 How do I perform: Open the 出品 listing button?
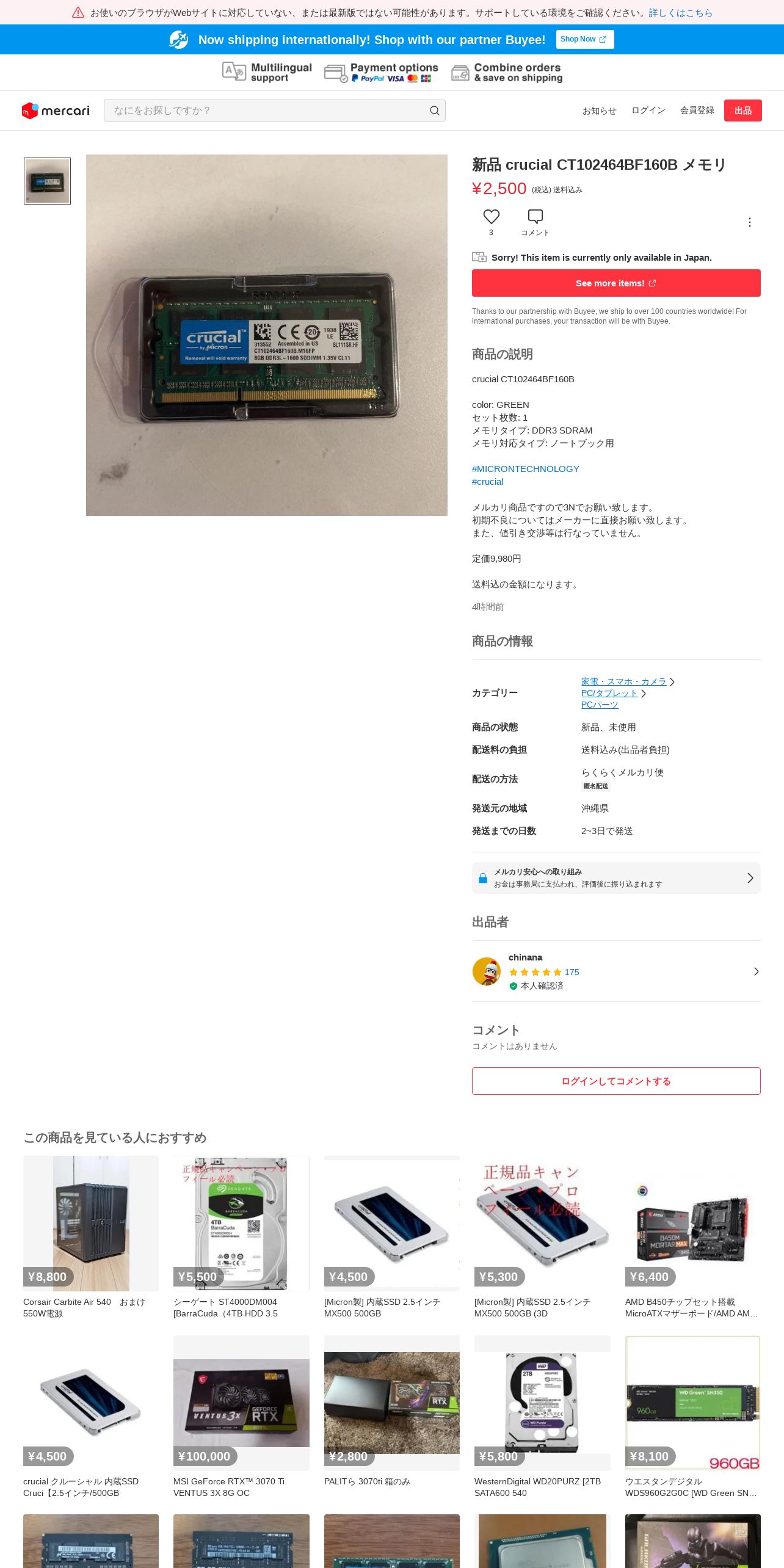pyautogui.click(x=742, y=111)
